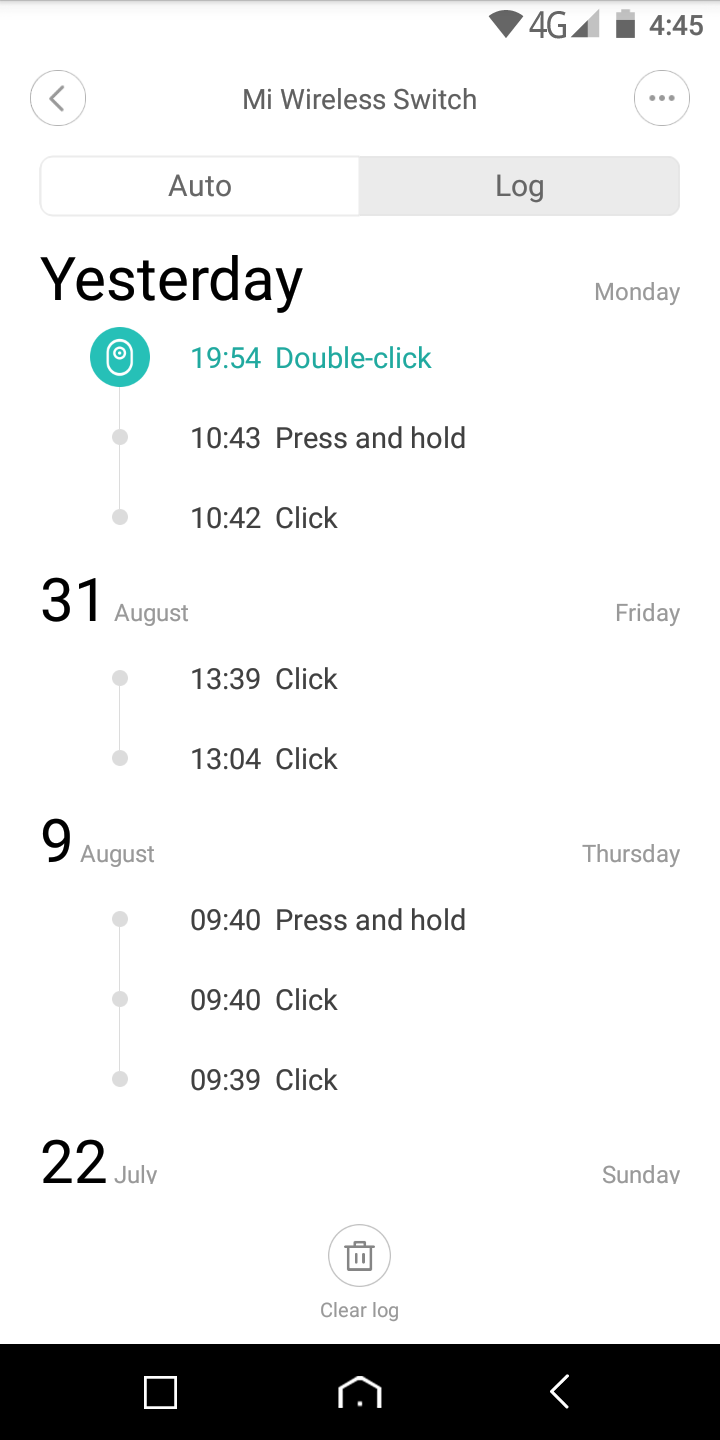Tap the 09:40 Press and hold entry

coord(328,919)
